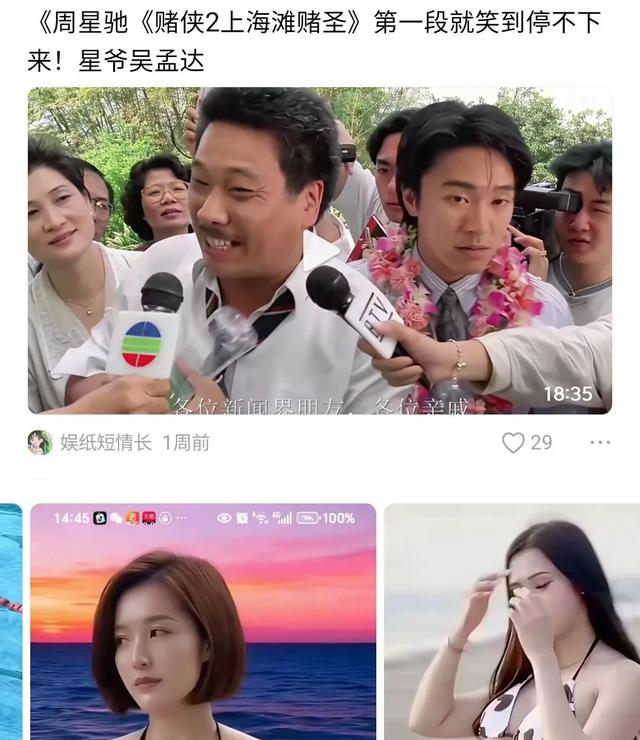The width and height of the screenshot is (640, 740).
Task: Open the sunset sea short-hair woman tile
Action: [x=203, y=622]
